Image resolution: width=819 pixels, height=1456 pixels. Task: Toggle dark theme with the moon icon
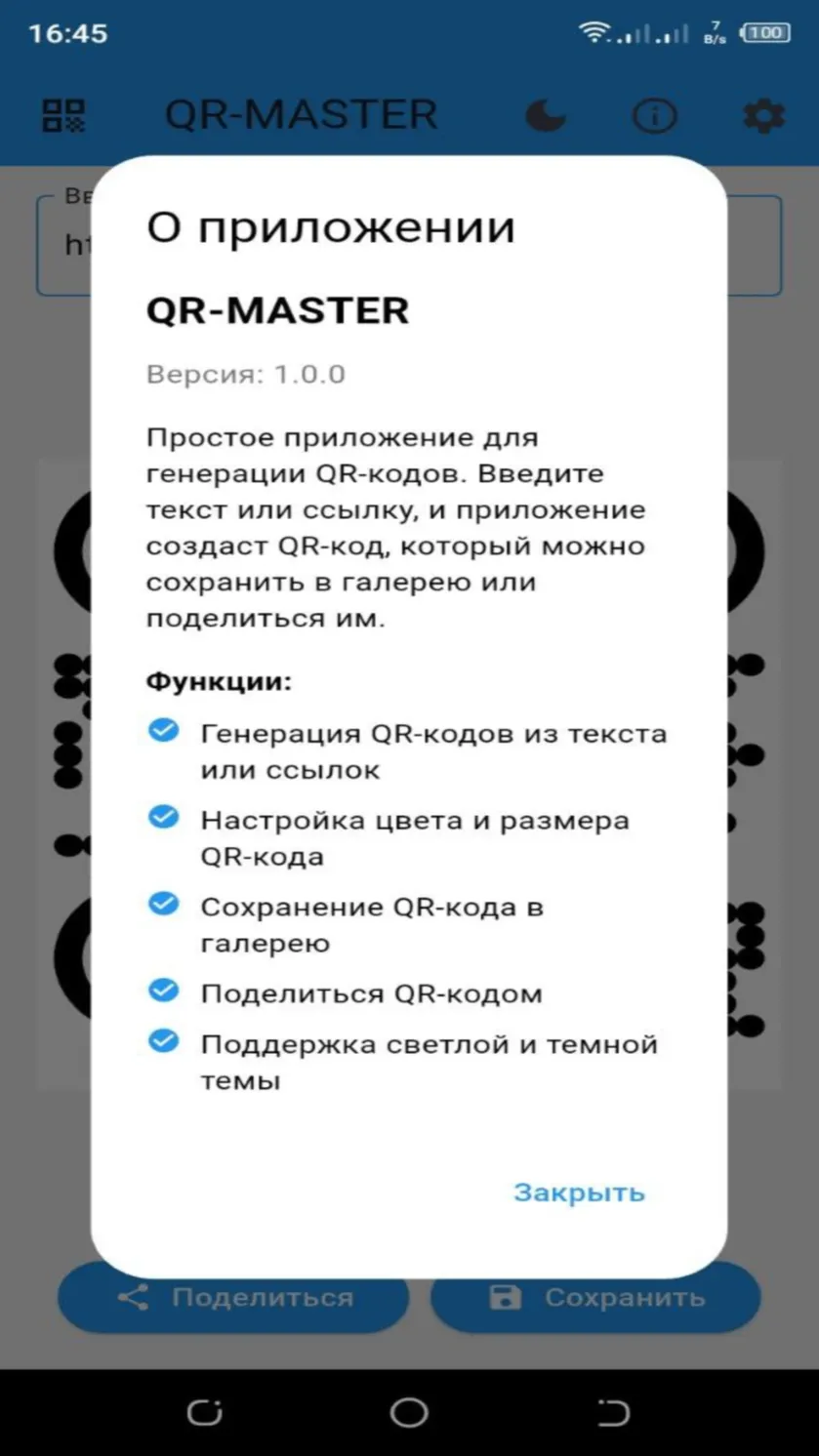tap(546, 116)
